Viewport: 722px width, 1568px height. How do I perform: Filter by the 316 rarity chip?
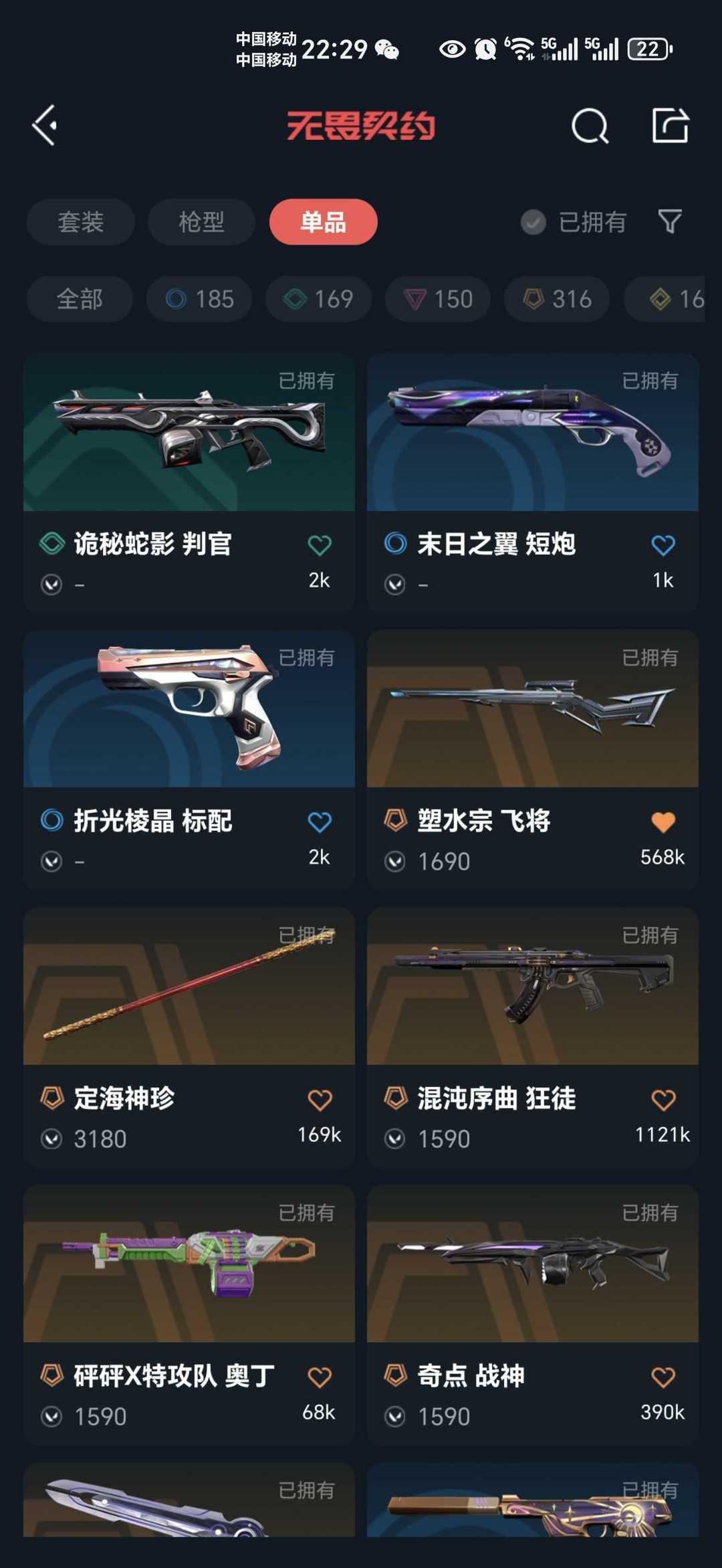(x=557, y=298)
